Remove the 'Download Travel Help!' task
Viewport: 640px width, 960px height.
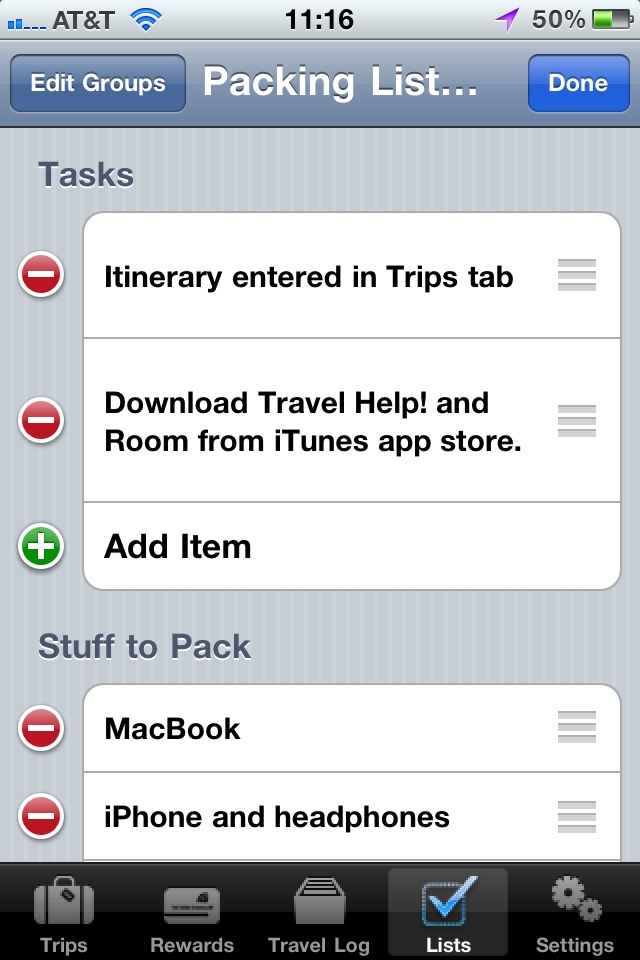pos(41,420)
